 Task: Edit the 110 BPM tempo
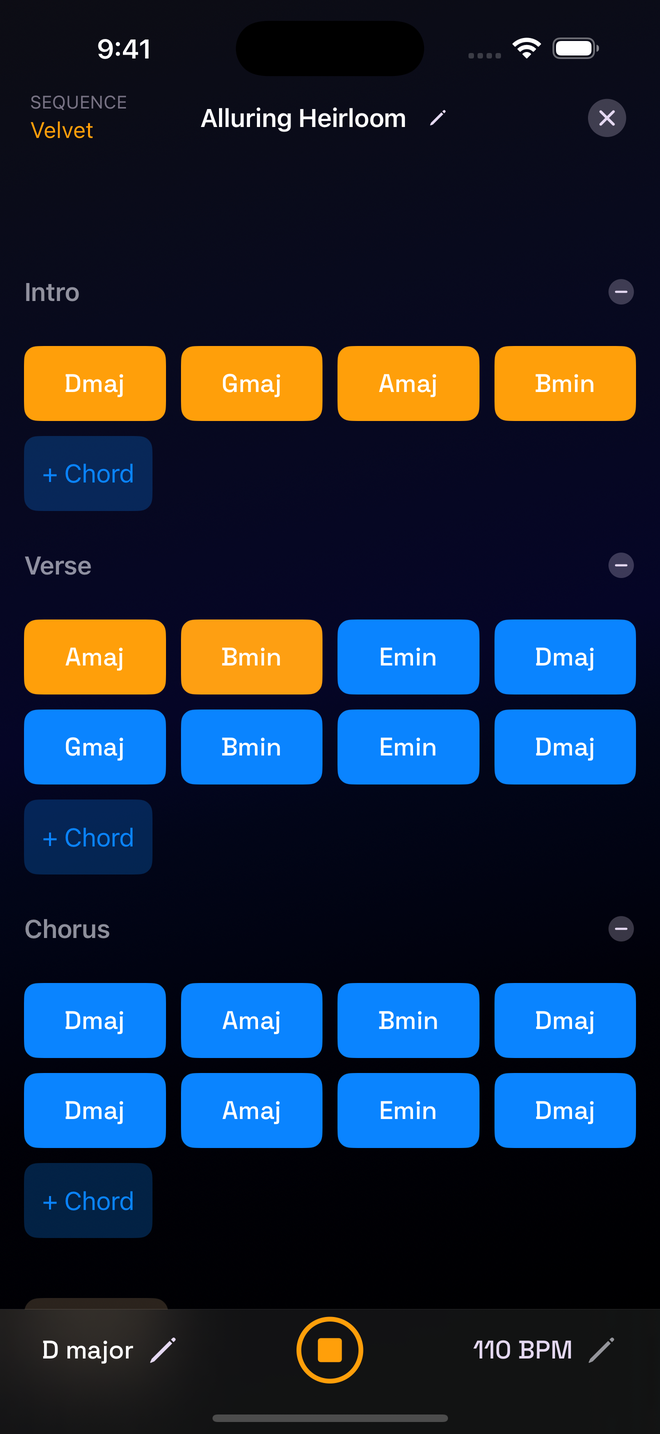coord(600,1350)
